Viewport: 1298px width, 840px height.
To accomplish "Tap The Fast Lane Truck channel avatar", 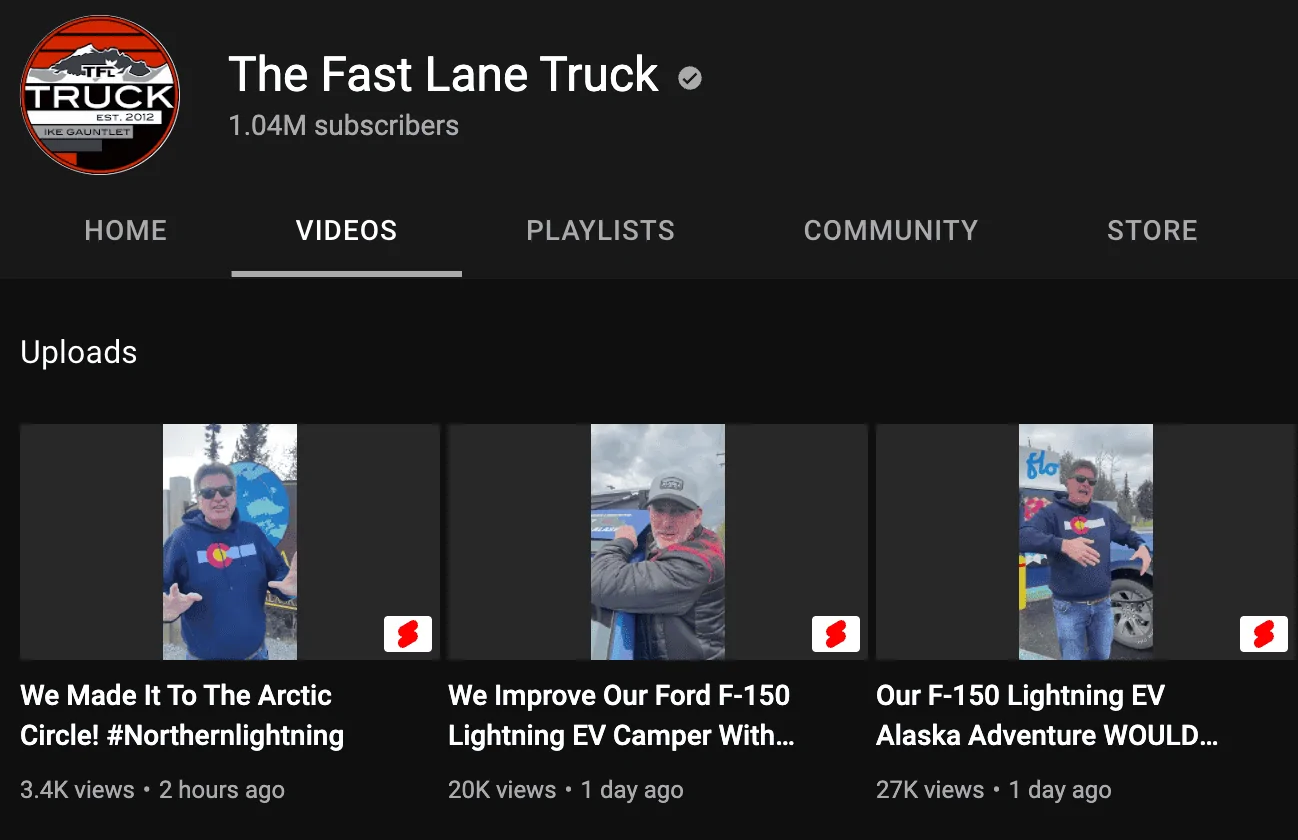I will click(x=100, y=95).
